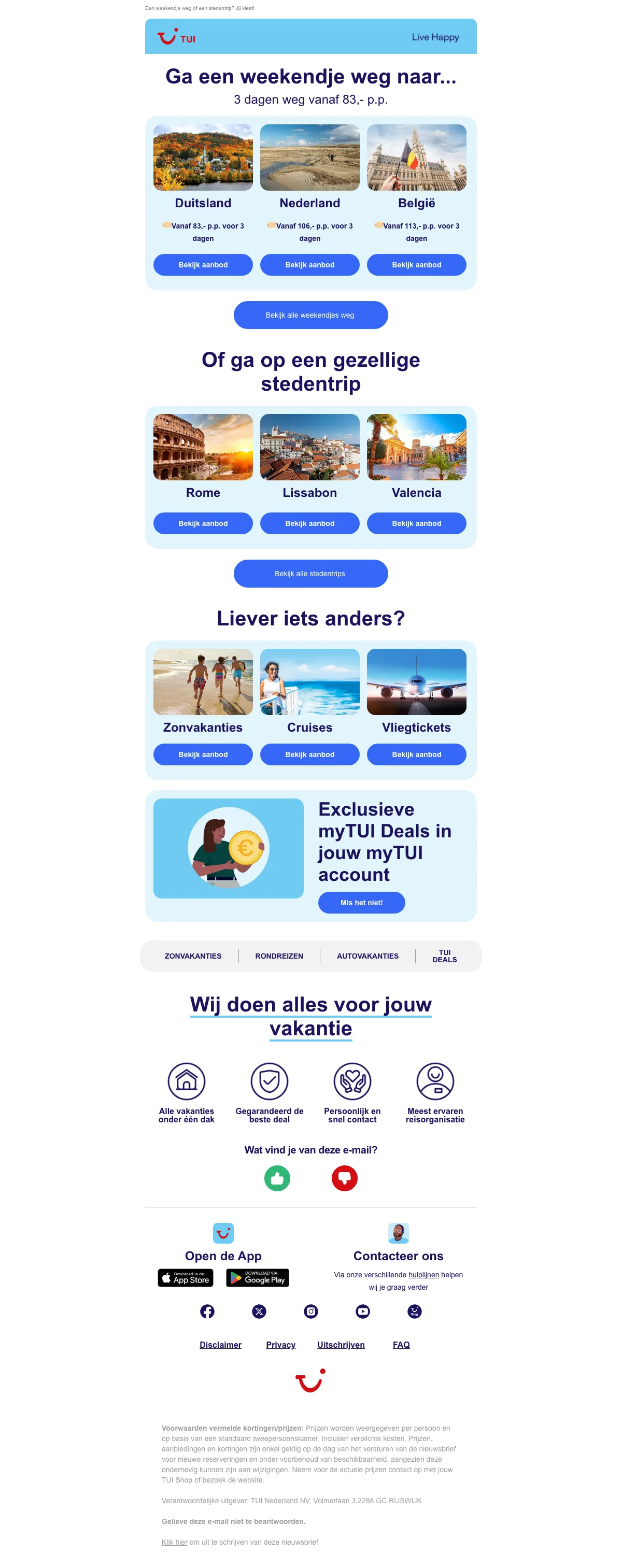View the Duitsland weekend offer
The width and height of the screenshot is (622, 1568).
[203, 265]
